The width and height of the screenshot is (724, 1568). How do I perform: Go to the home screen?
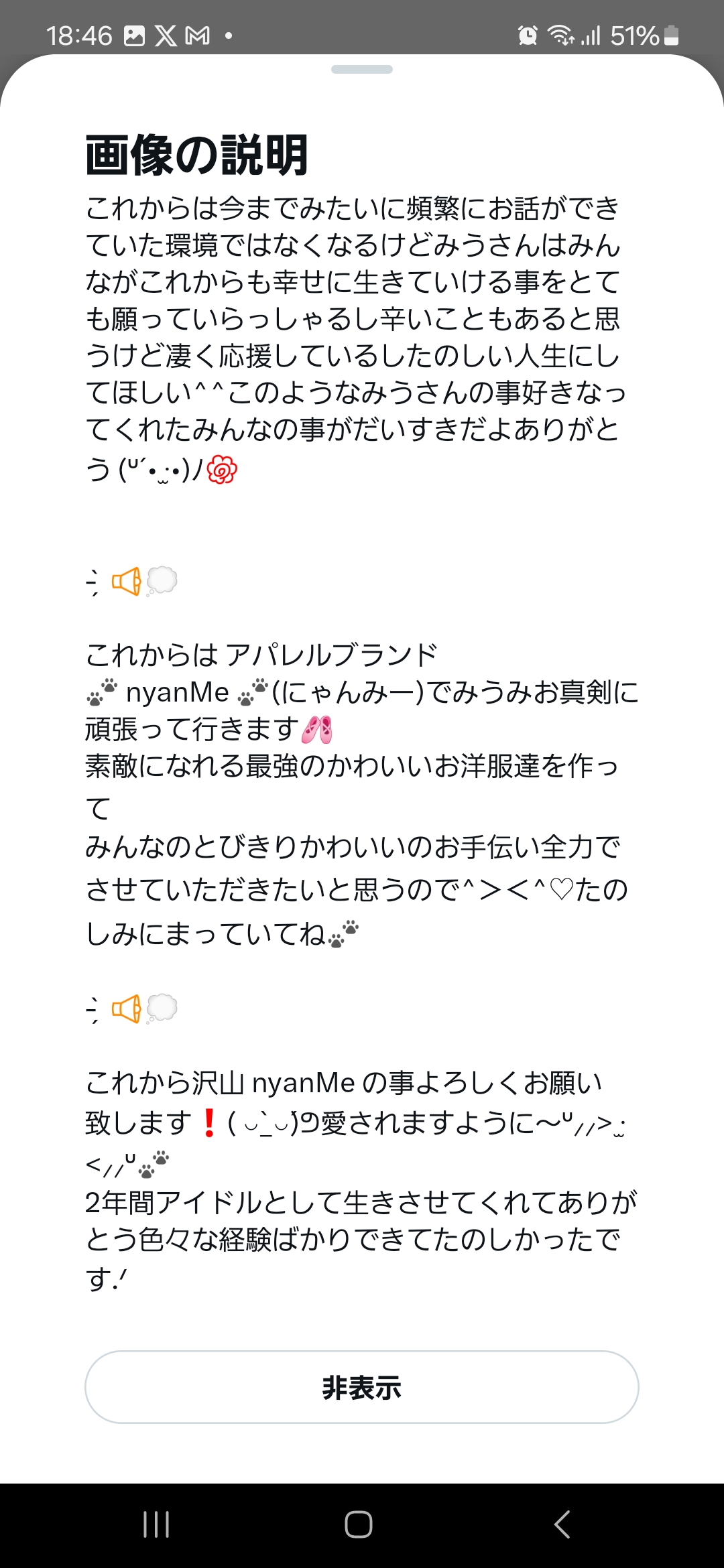click(x=359, y=1524)
